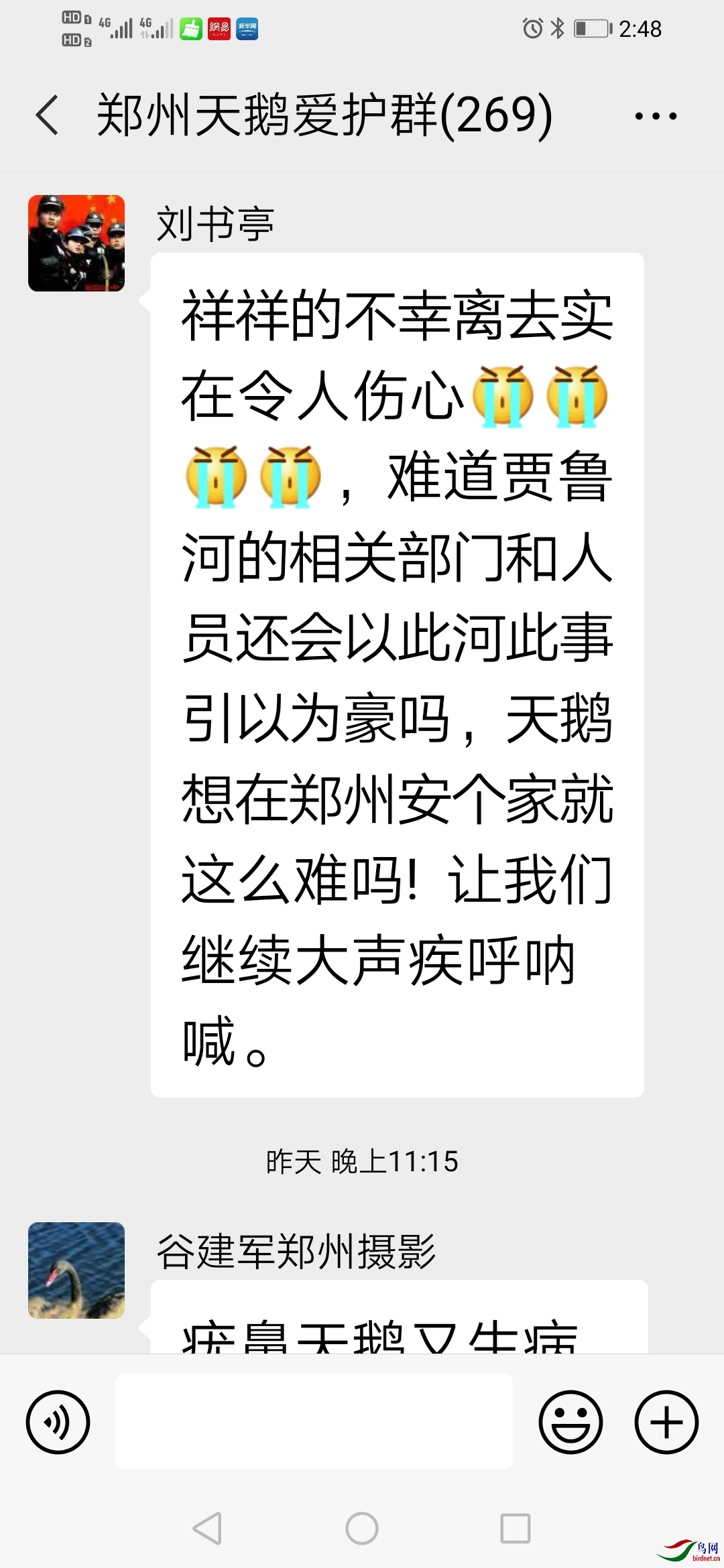Open 刘书亭's profile avatar
This screenshot has width=724, height=1568.
[x=76, y=243]
